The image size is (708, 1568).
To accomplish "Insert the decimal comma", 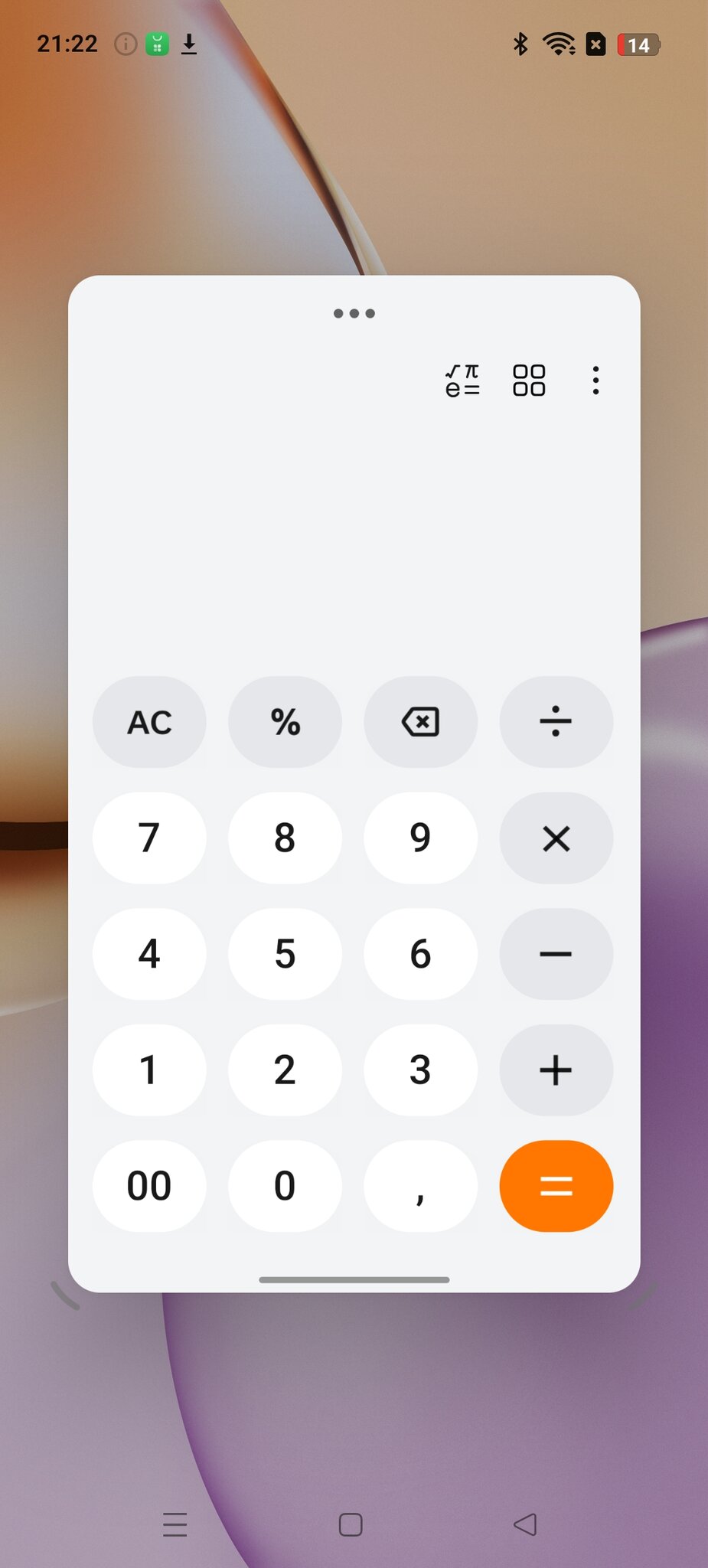I will click(420, 1186).
